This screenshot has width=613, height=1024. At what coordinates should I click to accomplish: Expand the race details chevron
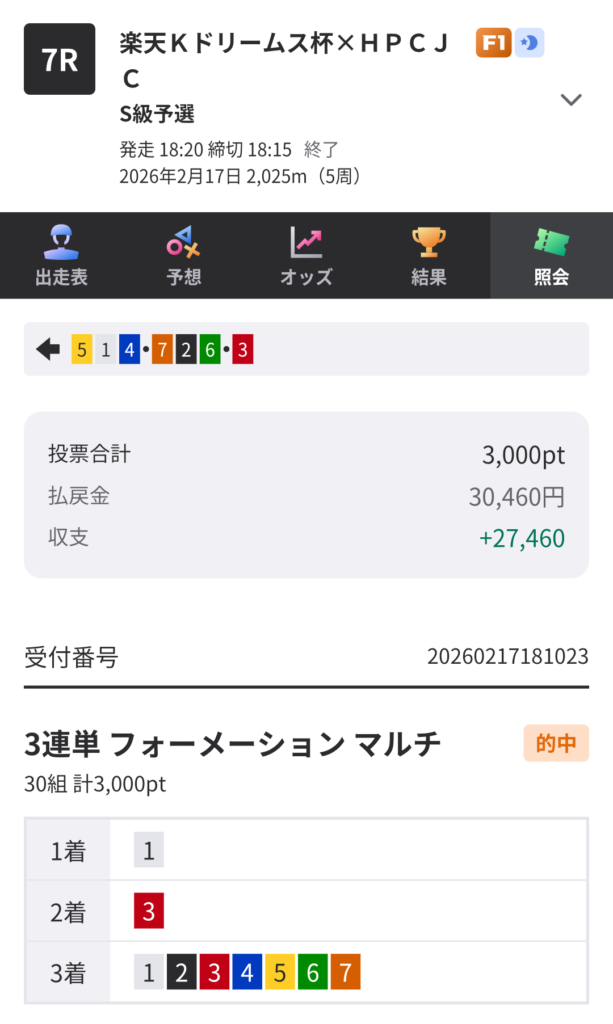(571, 99)
